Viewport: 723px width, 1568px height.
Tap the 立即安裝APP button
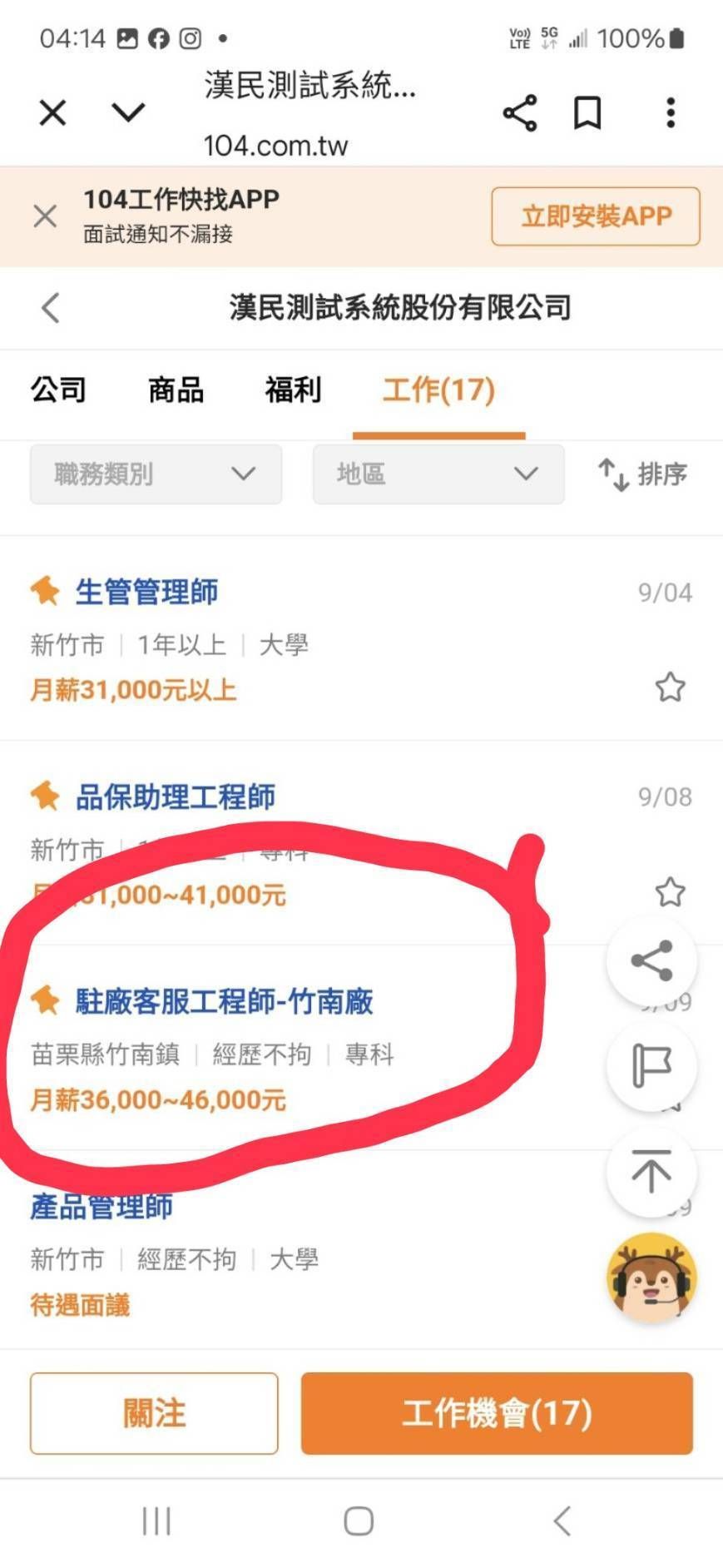point(595,216)
